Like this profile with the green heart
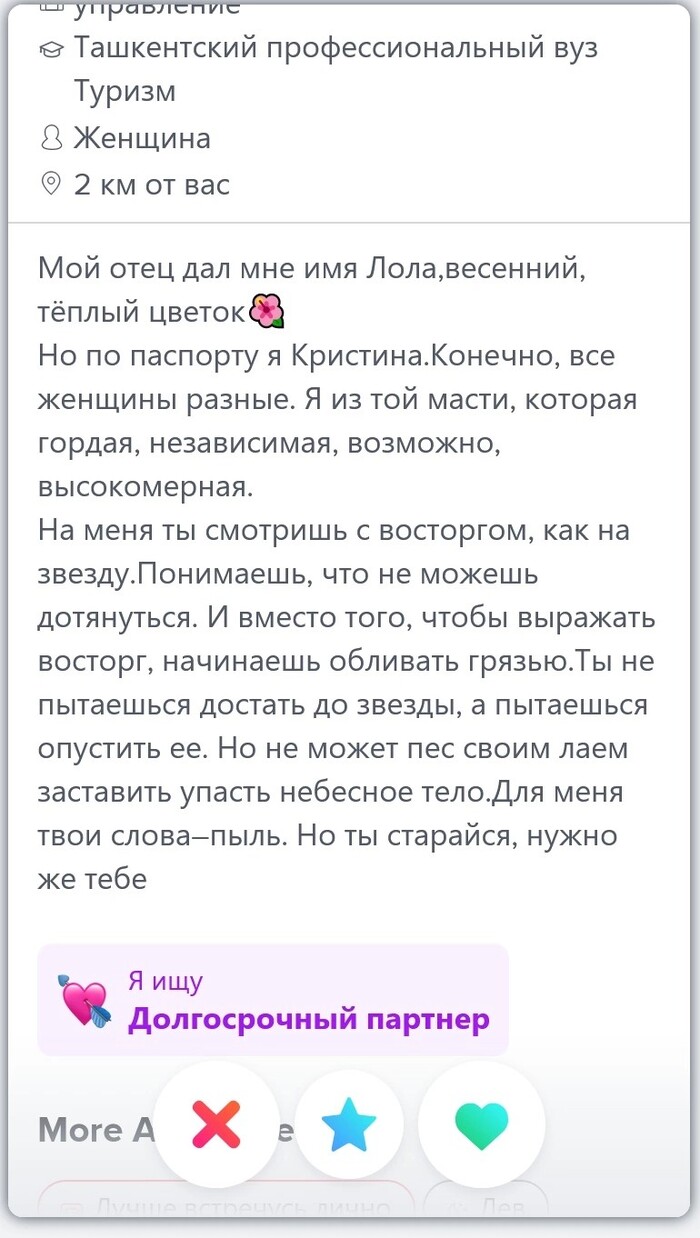 click(x=482, y=1125)
